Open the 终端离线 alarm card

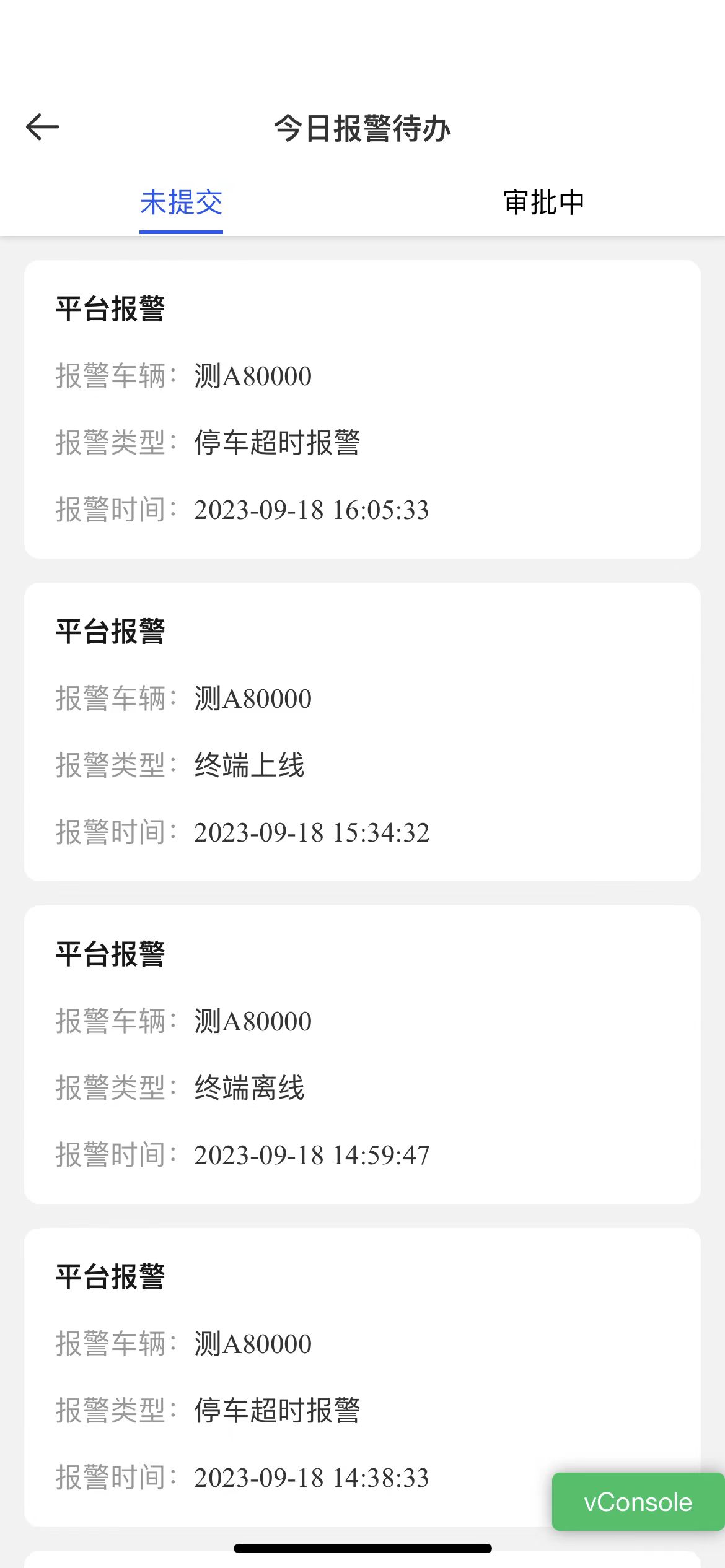pos(362,1055)
